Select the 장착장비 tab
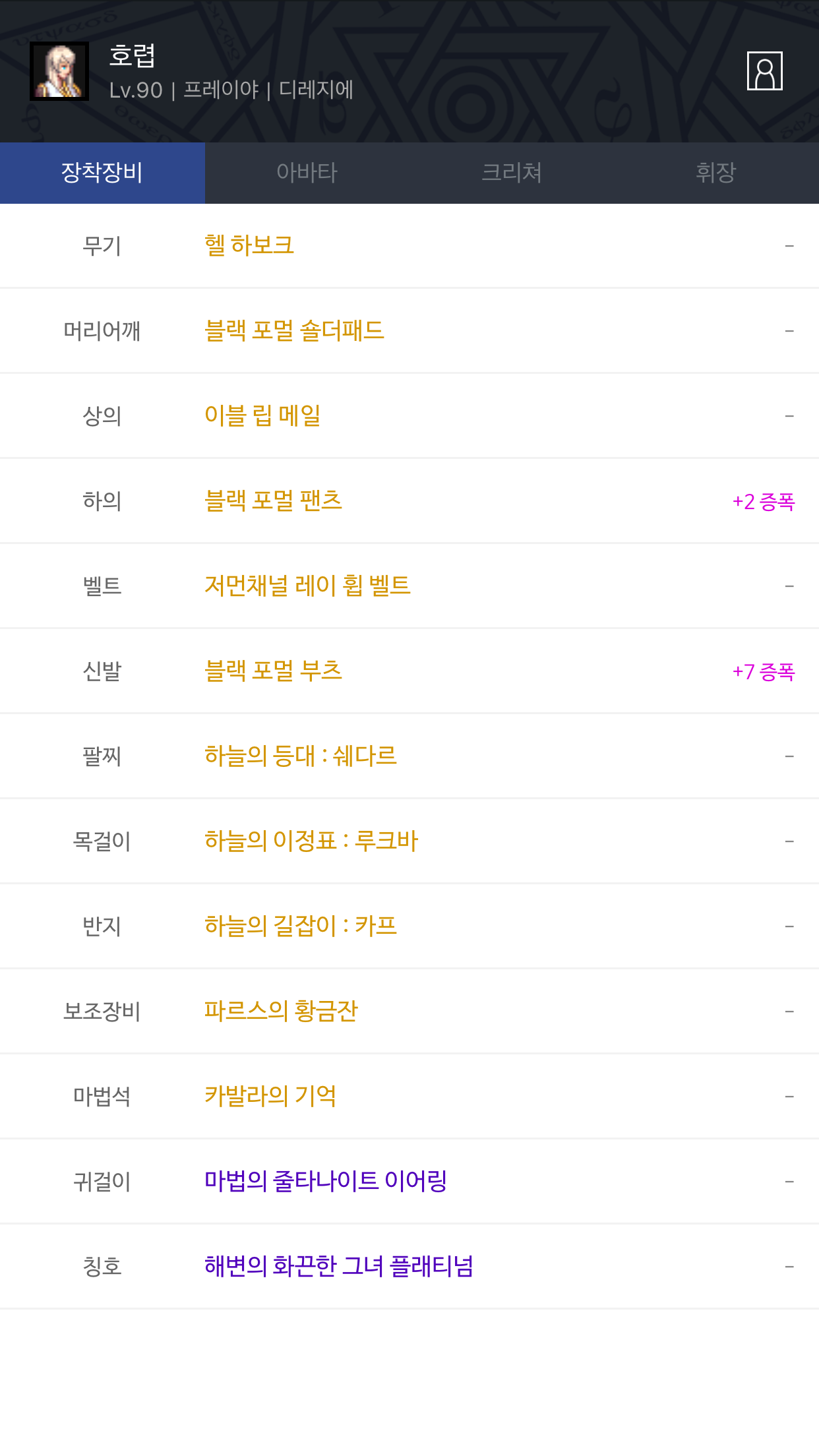 click(102, 173)
